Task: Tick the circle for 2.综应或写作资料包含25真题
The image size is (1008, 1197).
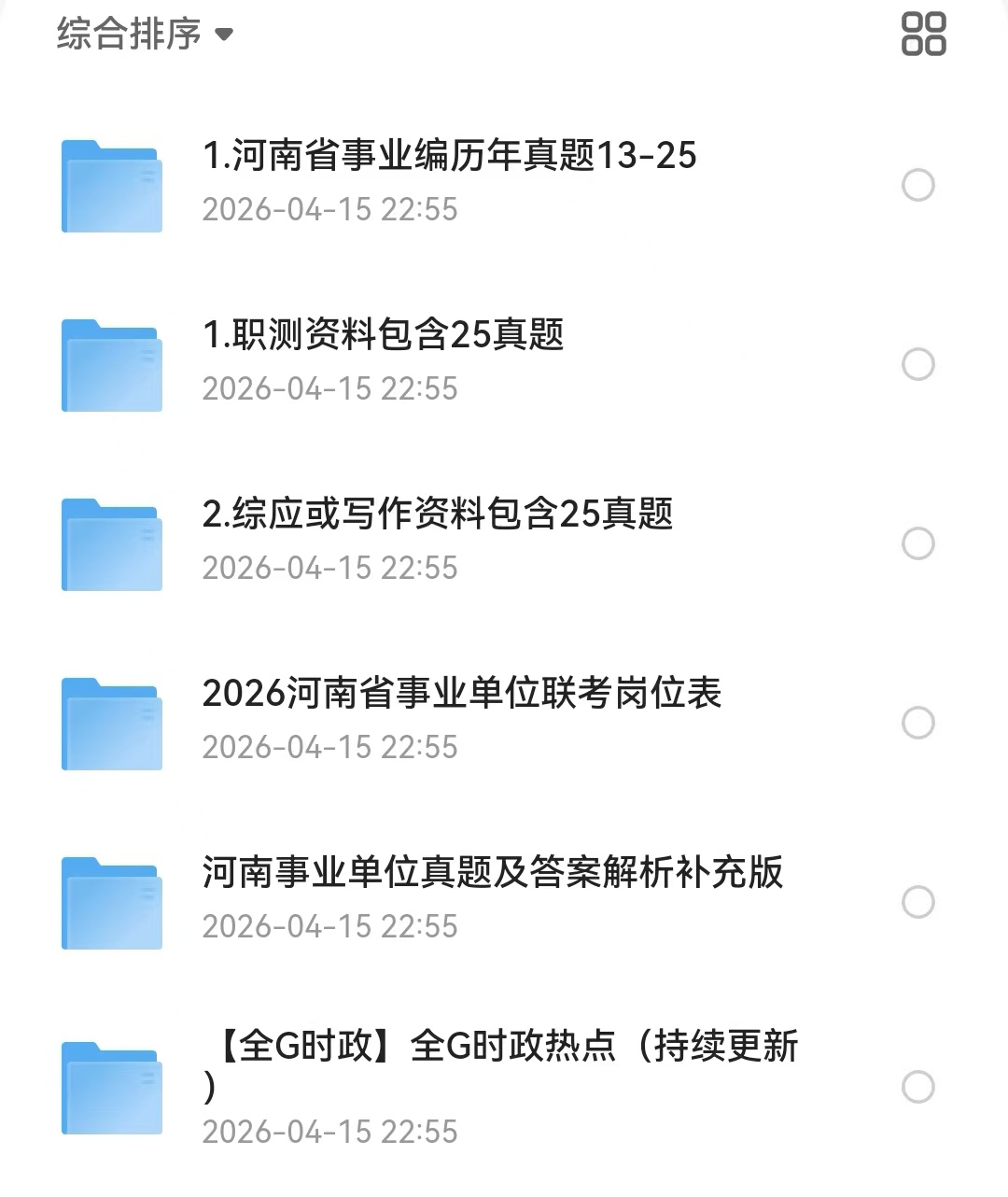Action: [918, 543]
